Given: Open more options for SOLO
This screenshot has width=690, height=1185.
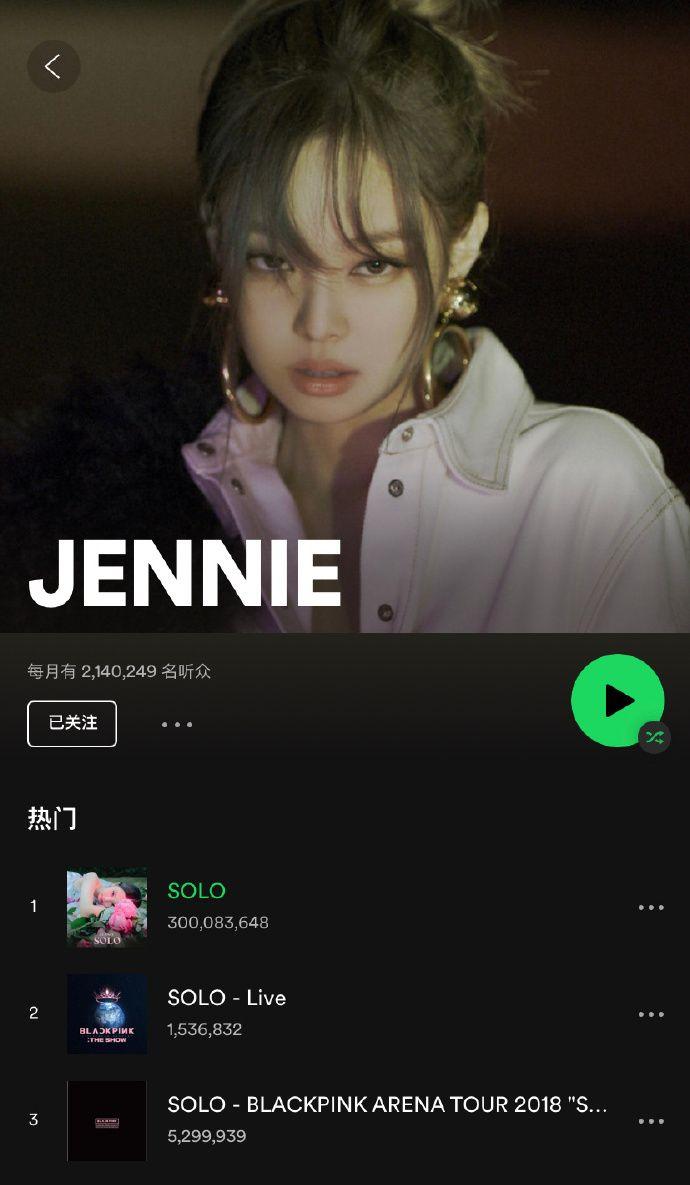Looking at the screenshot, I should 651,907.
